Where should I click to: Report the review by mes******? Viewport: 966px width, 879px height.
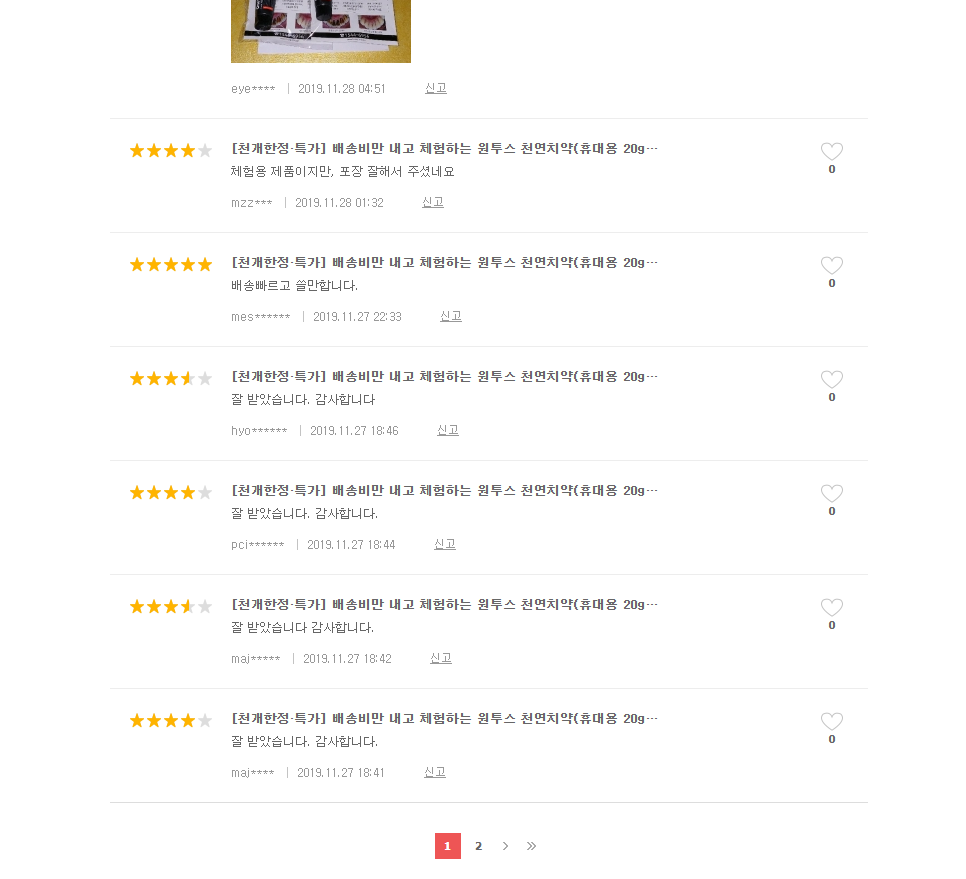tap(450, 316)
